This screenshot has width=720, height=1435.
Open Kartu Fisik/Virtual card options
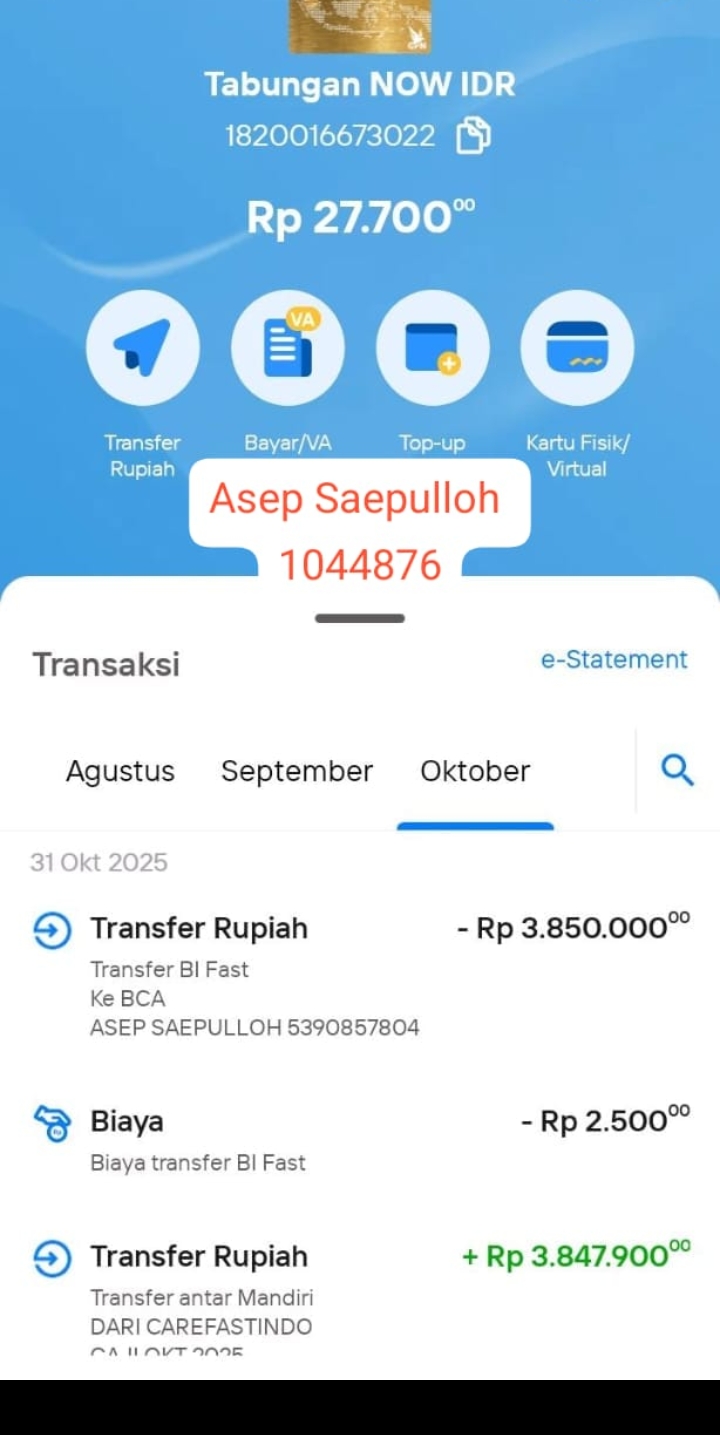577,348
